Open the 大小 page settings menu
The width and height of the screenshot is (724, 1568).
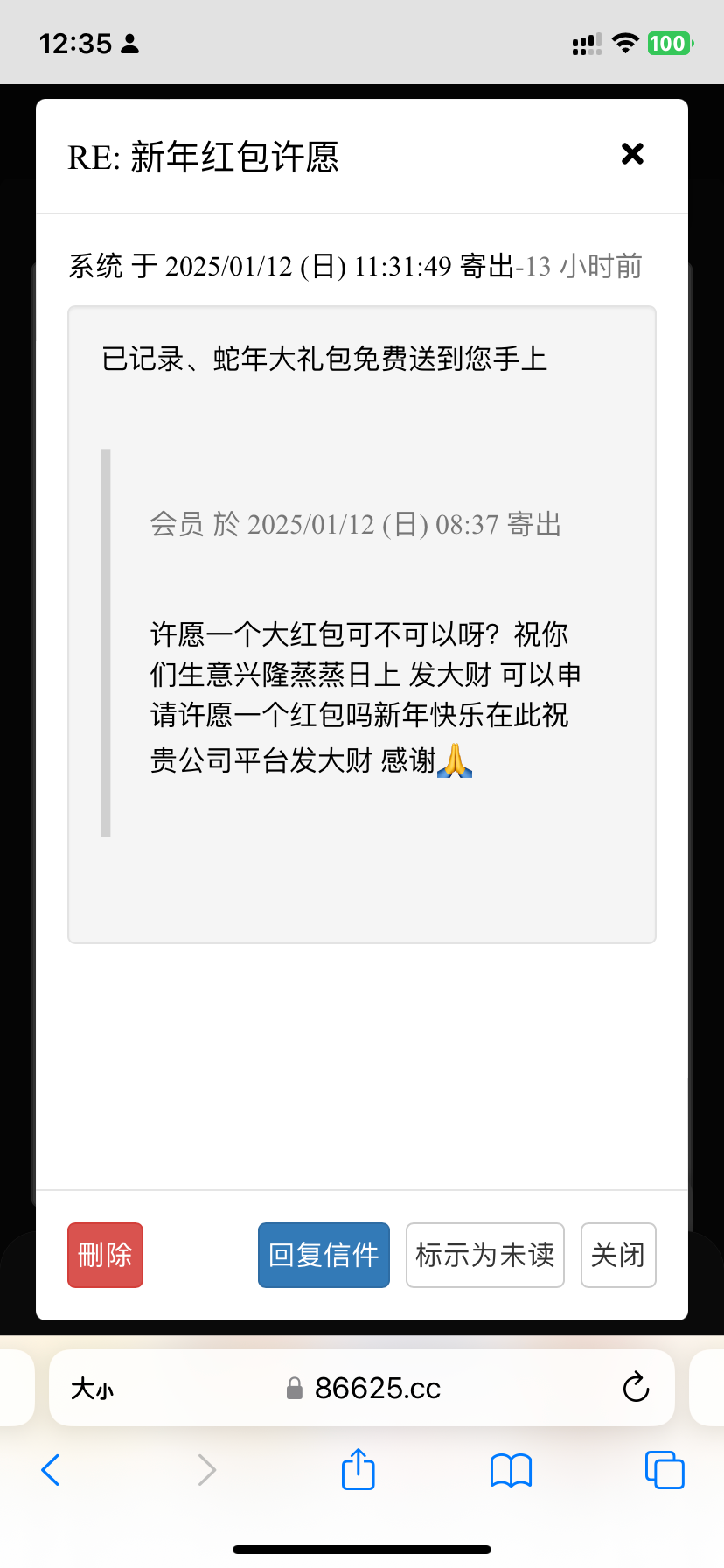[x=92, y=1389]
